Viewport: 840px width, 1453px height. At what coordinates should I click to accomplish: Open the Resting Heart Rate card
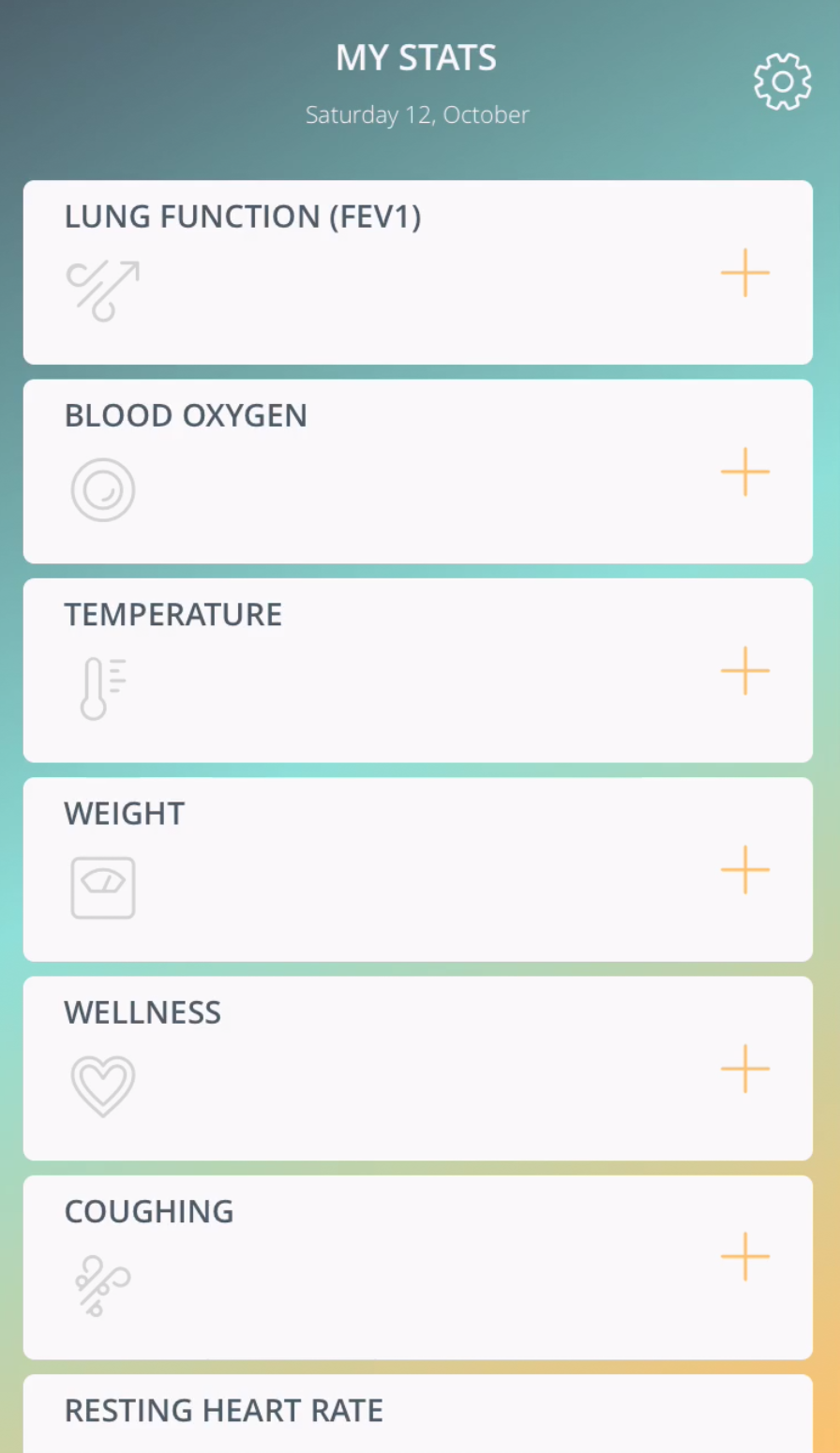pyautogui.click(x=418, y=1414)
